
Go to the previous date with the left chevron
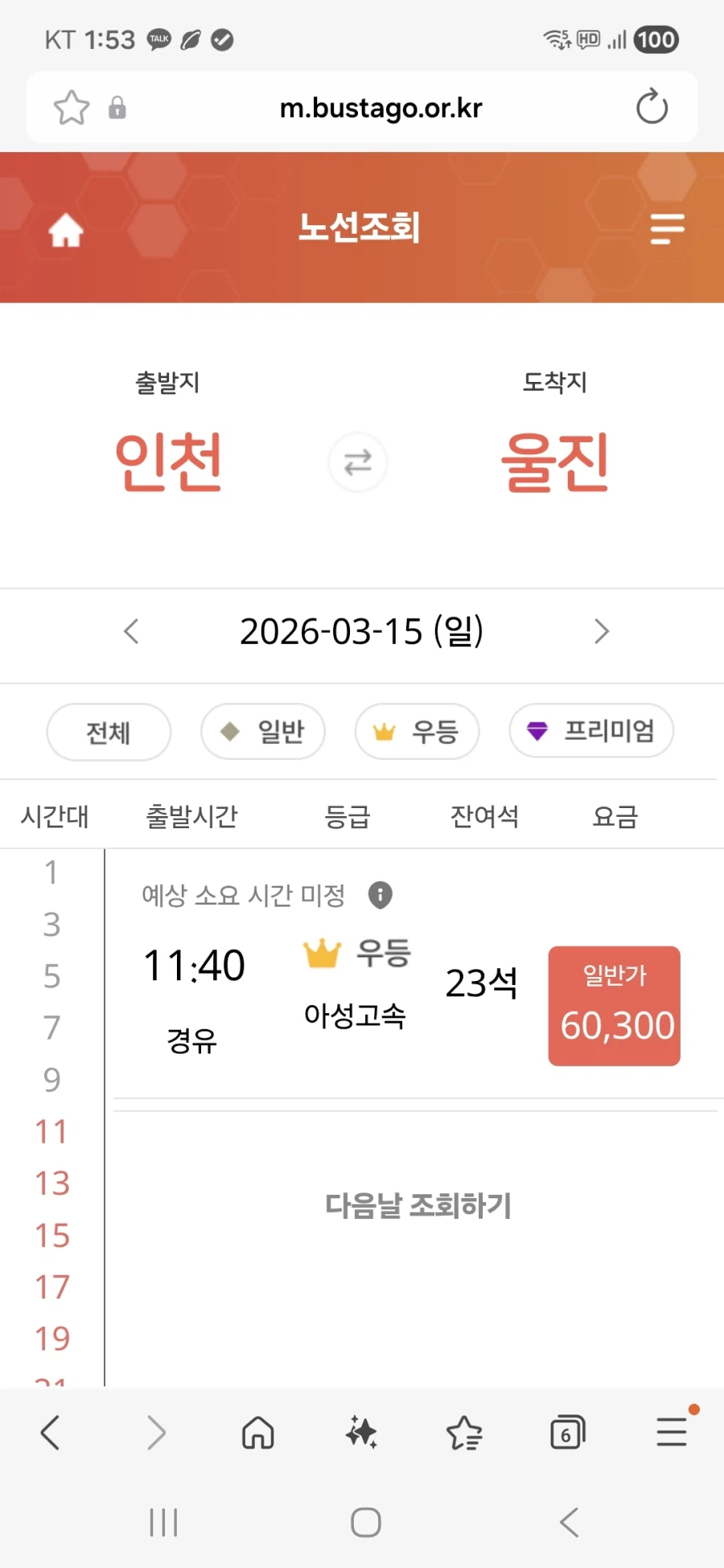(131, 632)
